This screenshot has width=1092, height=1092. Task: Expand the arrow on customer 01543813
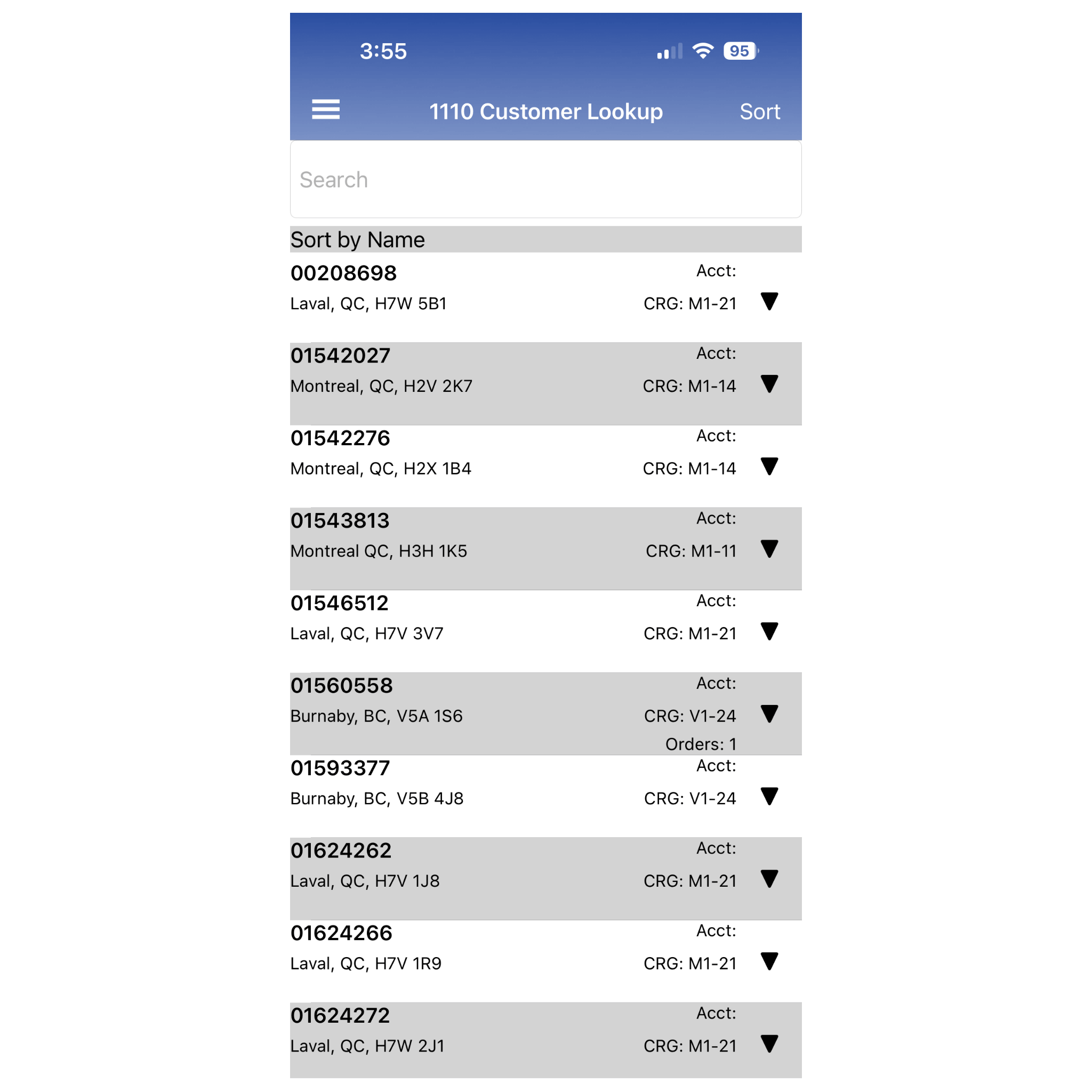coord(769,549)
